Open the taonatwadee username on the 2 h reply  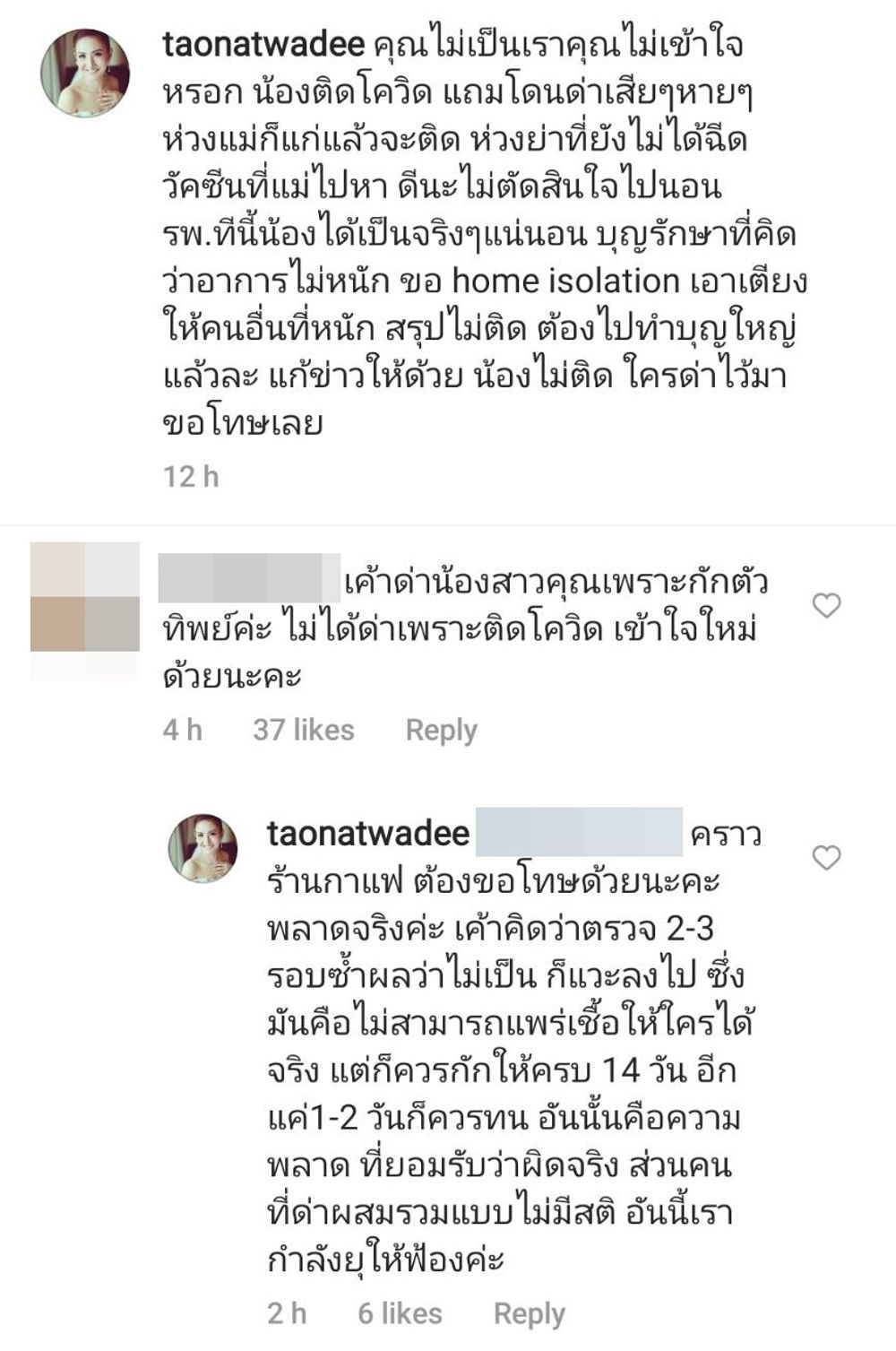pyautogui.click(x=367, y=834)
